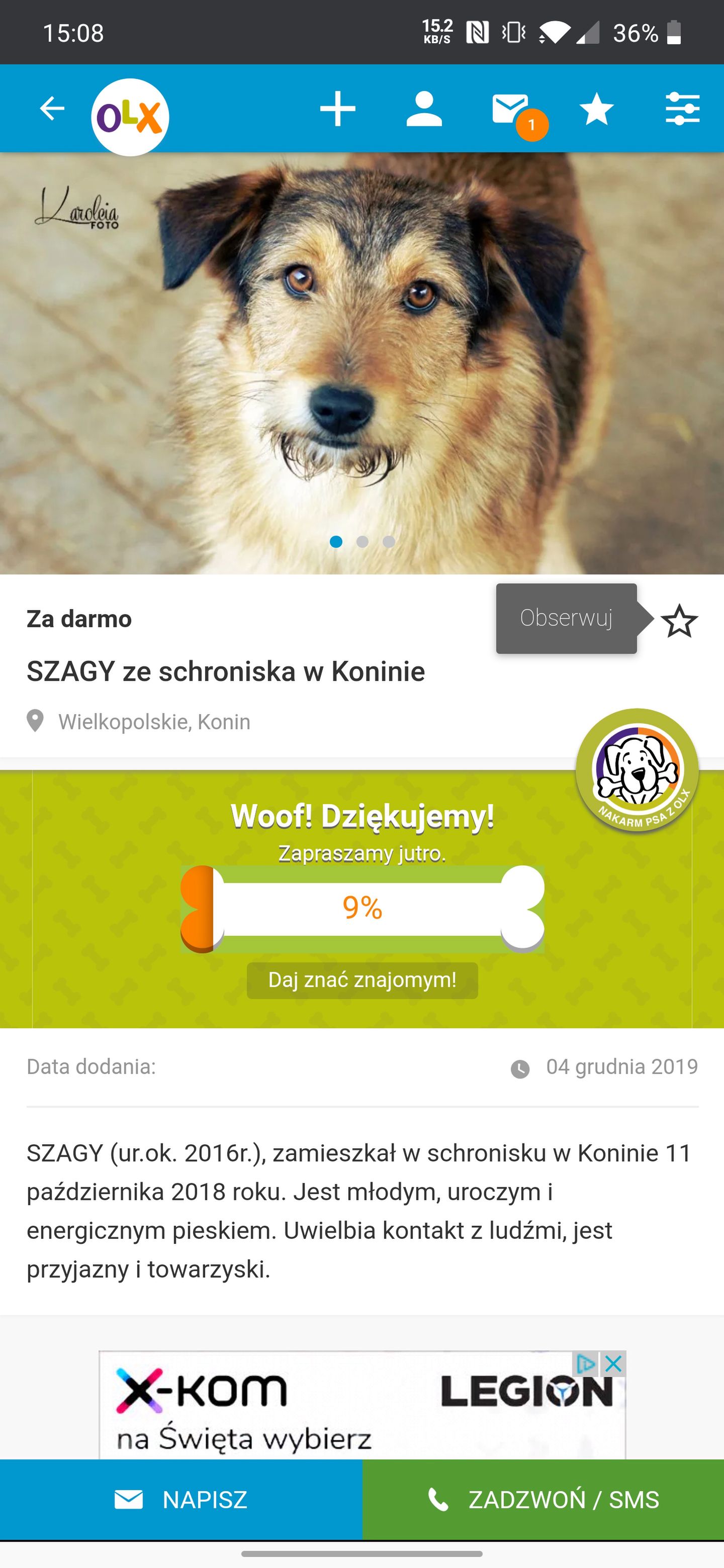Open the OLX home logo
This screenshot has height=1568, width=724.
pos(130,117)
